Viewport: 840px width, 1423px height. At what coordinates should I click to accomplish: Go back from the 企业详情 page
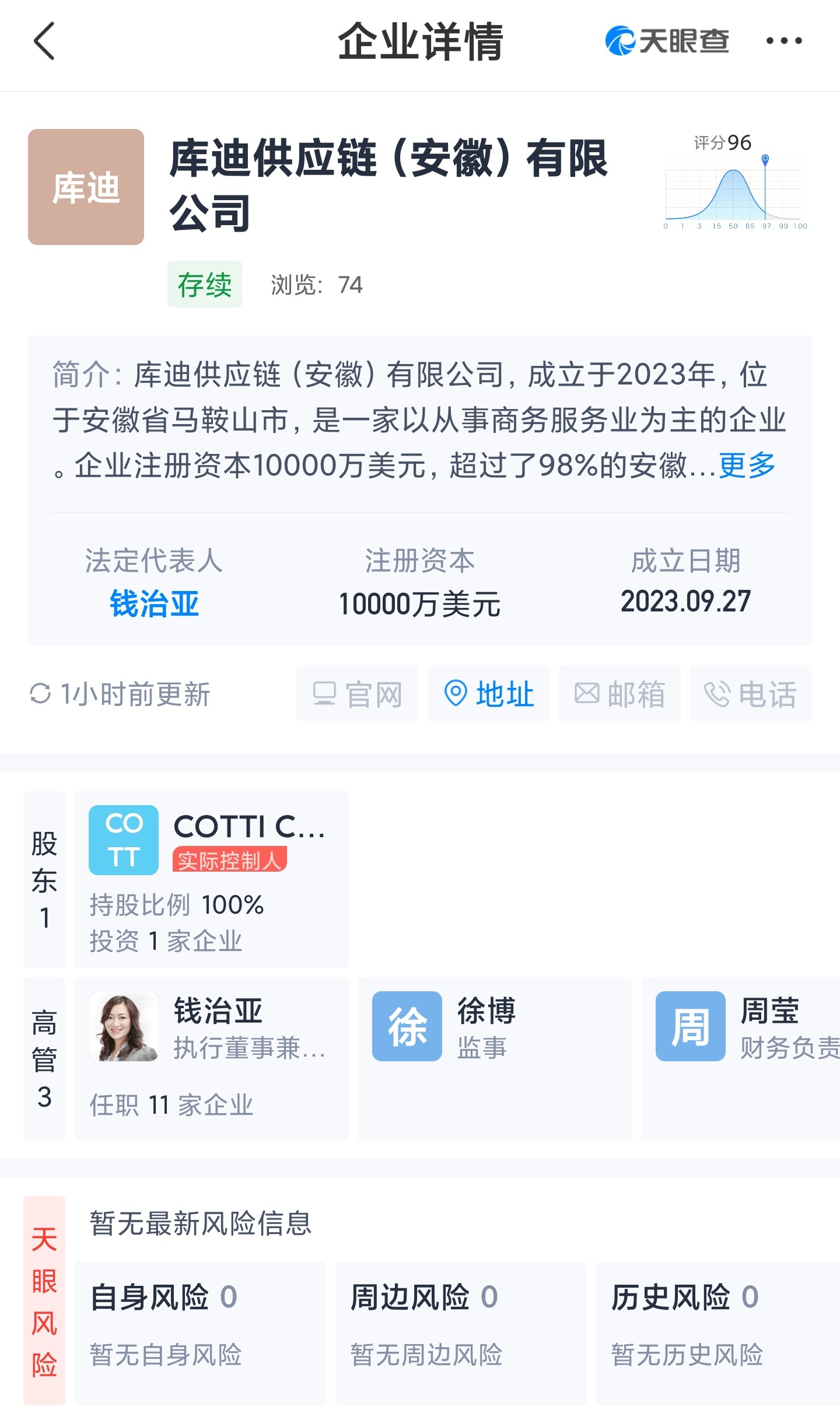click(44, 41)
